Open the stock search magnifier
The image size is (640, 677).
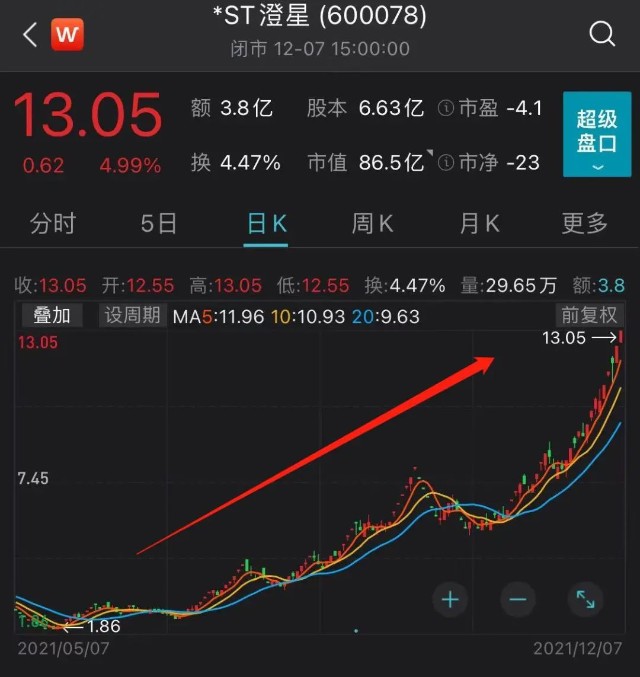pos(602,35)
